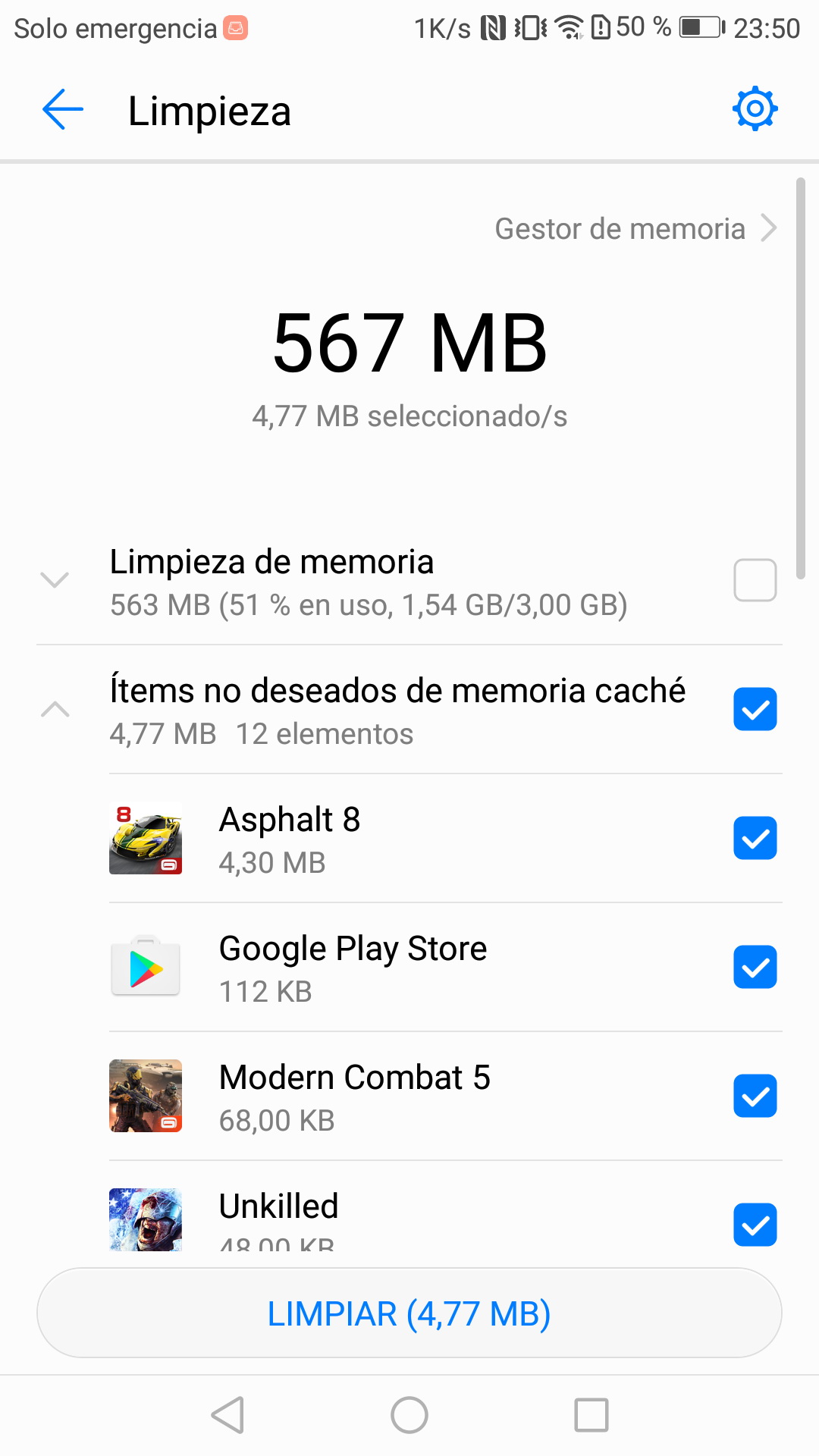Deselect the Unkilled checkbox
The width and height of the screenshot is (819, 1456).
coord(755,1225)
